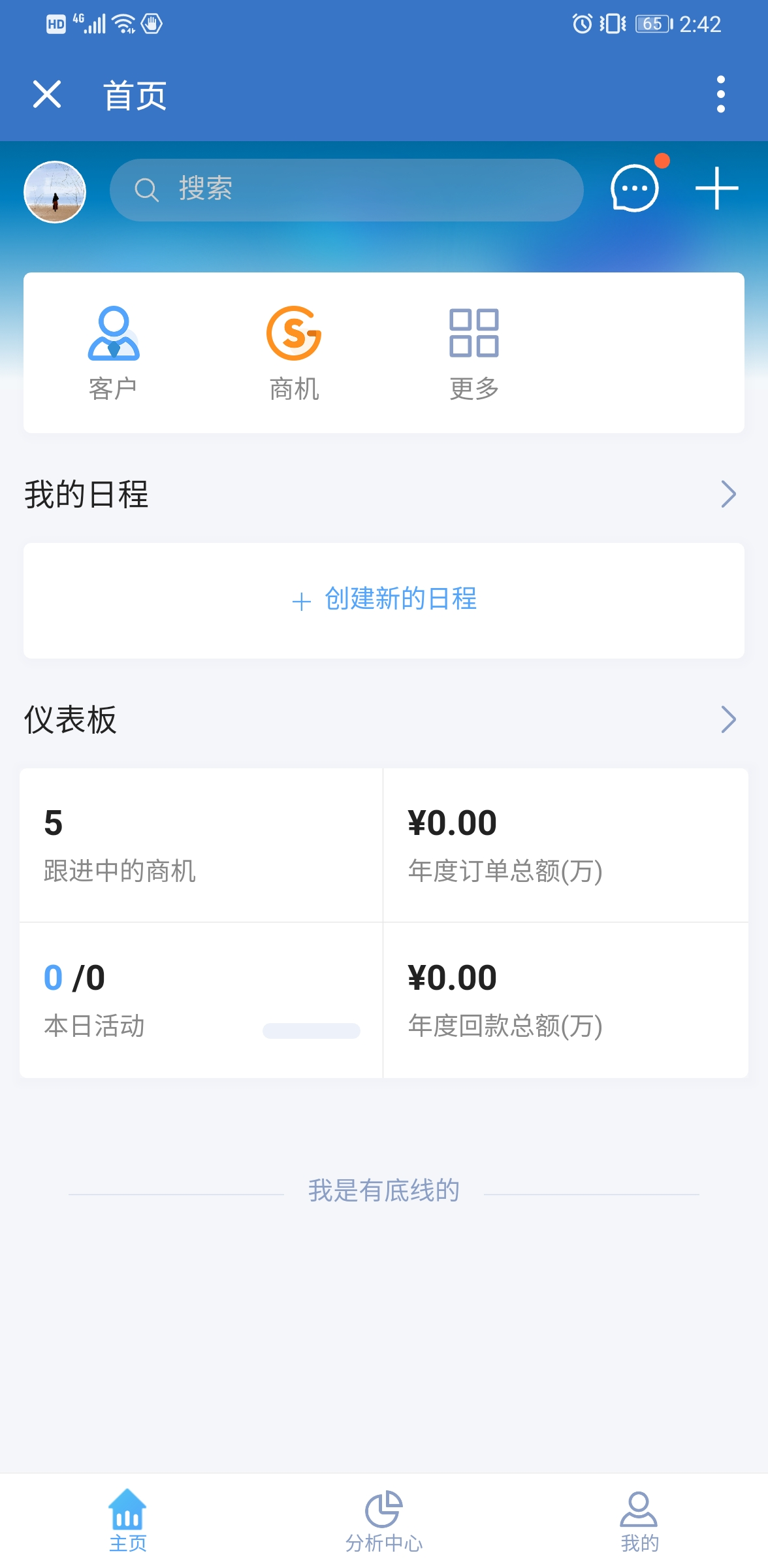The image size is (768, 1568).
Task: Open 商机 opportunities module
Action: 294,353
